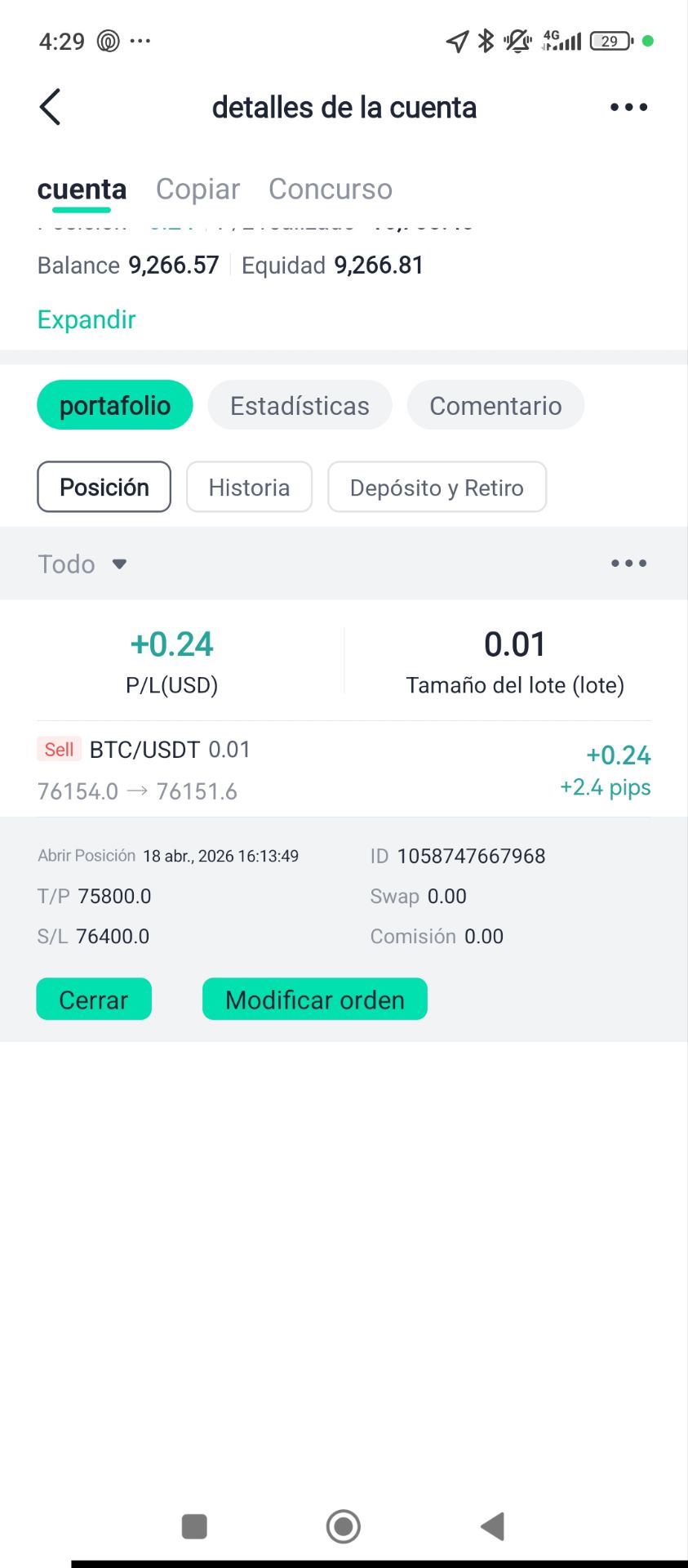Go back using the top-left arrow
This screenshot has height=1568, width=688.
pyautogui.click(x=51, y=107)
